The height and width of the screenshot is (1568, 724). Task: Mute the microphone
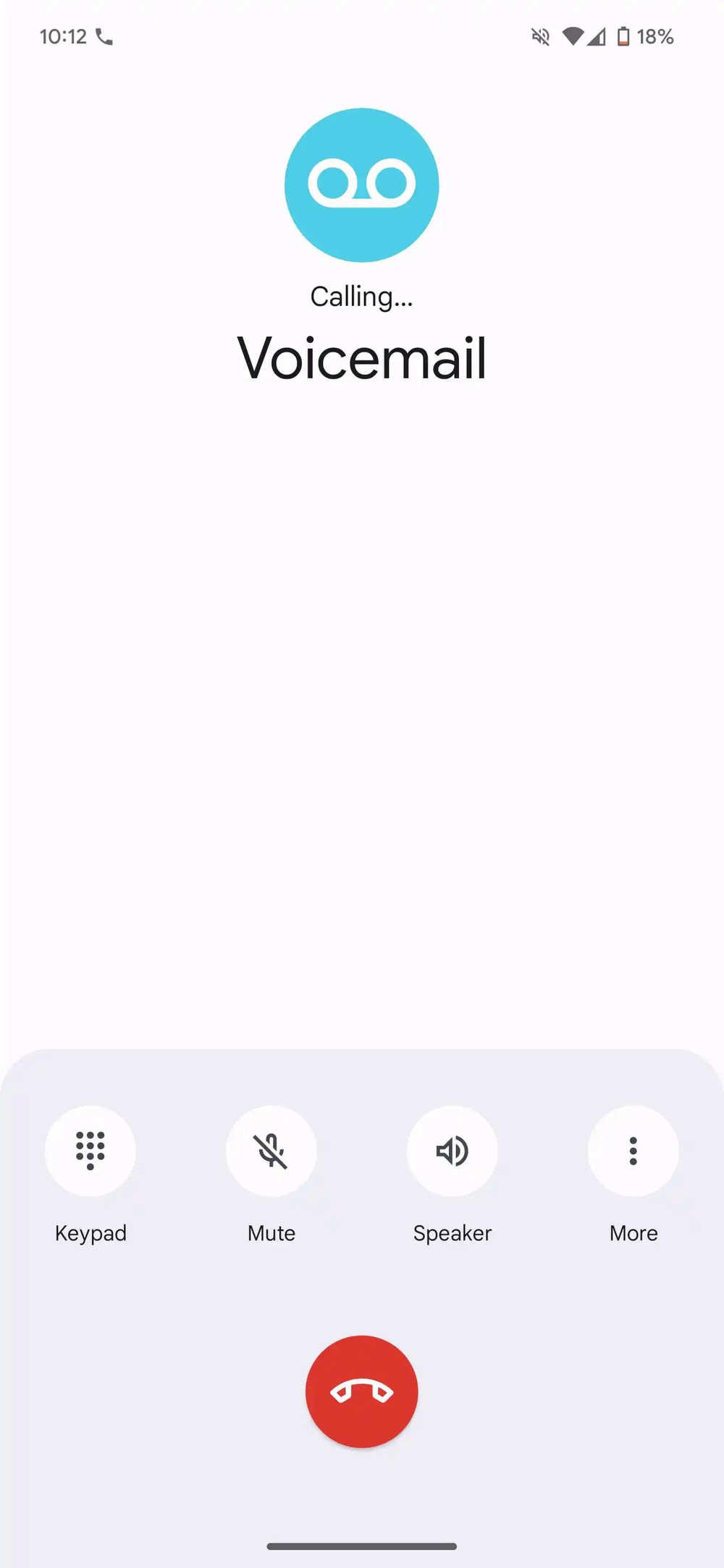[x=271, y=1150]
